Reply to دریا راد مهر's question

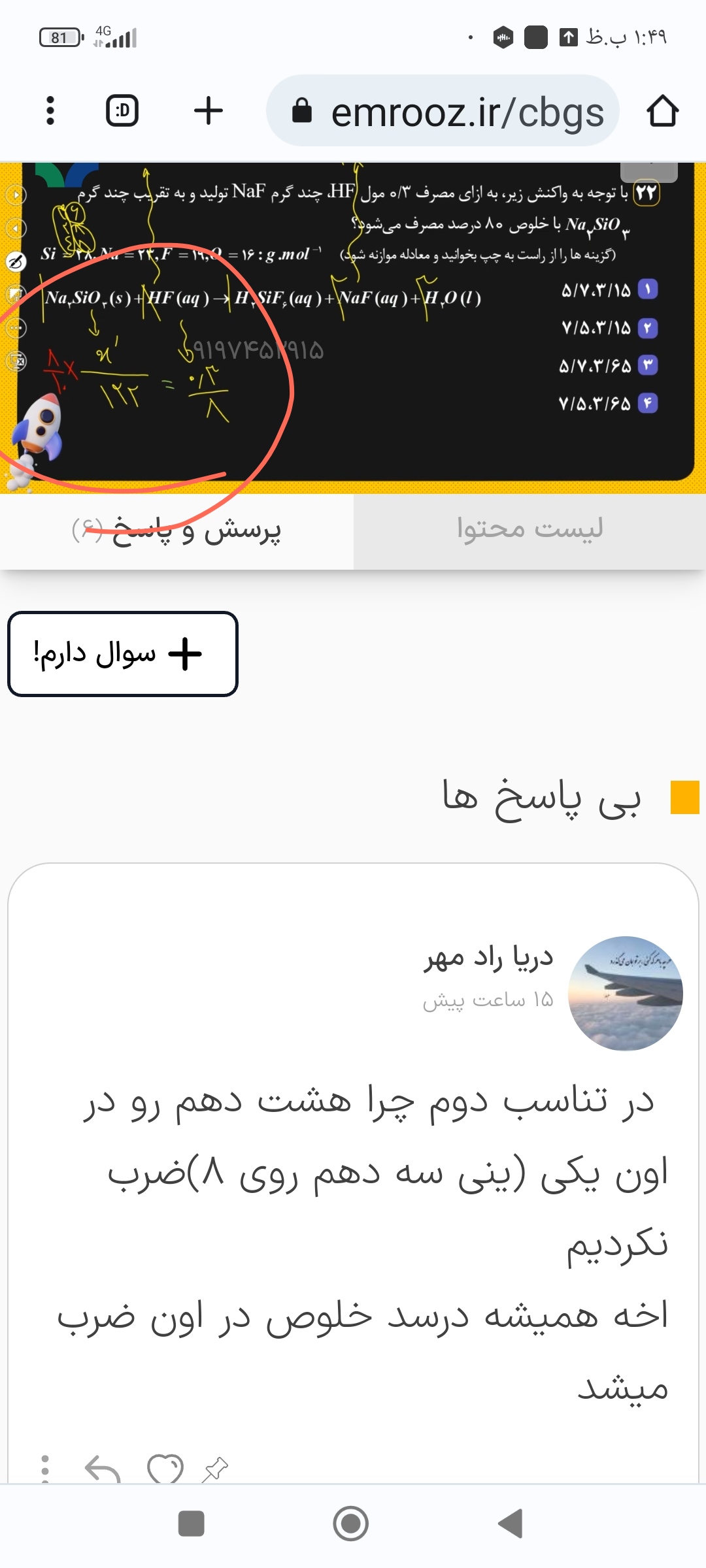103,1469
